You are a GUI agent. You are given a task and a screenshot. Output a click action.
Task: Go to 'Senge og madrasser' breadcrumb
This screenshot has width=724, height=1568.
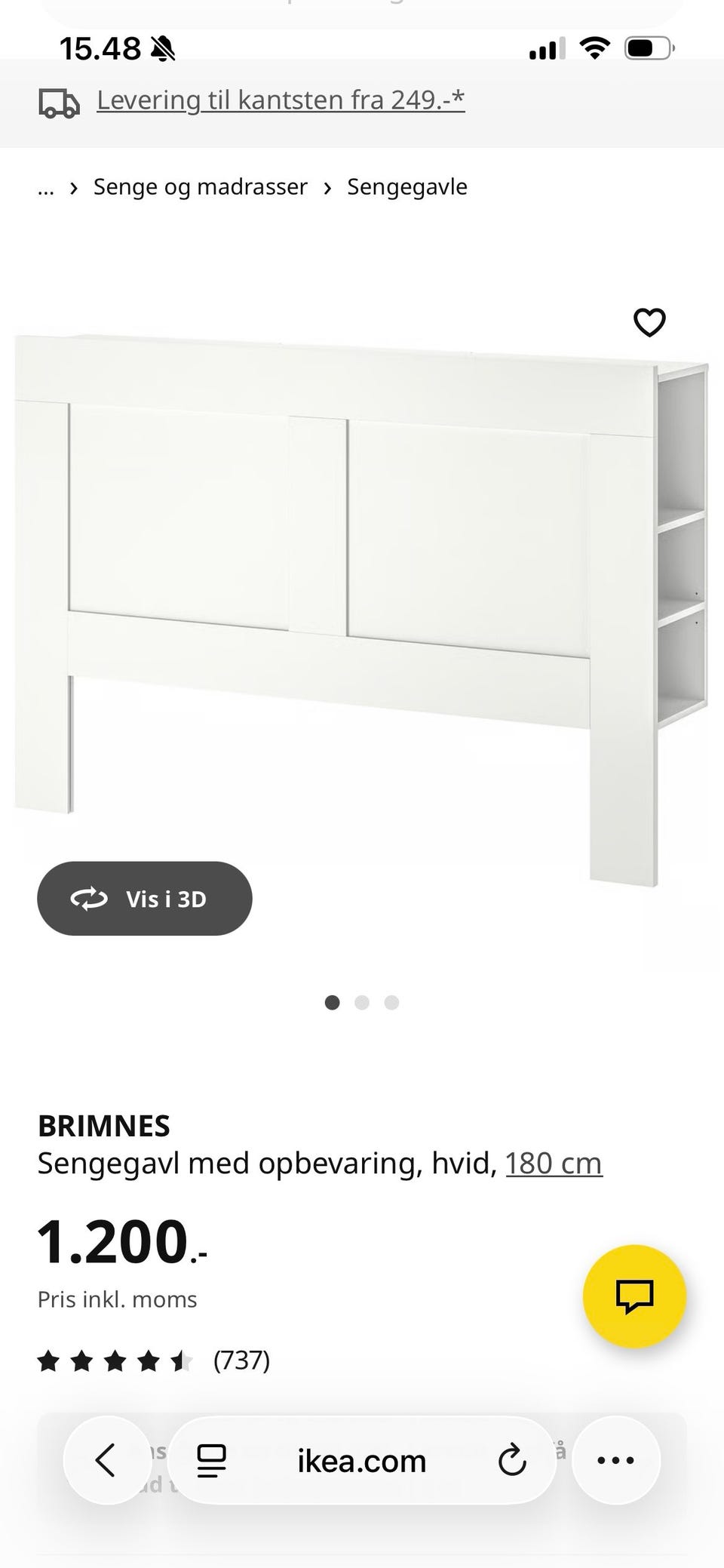pos(200,187)
